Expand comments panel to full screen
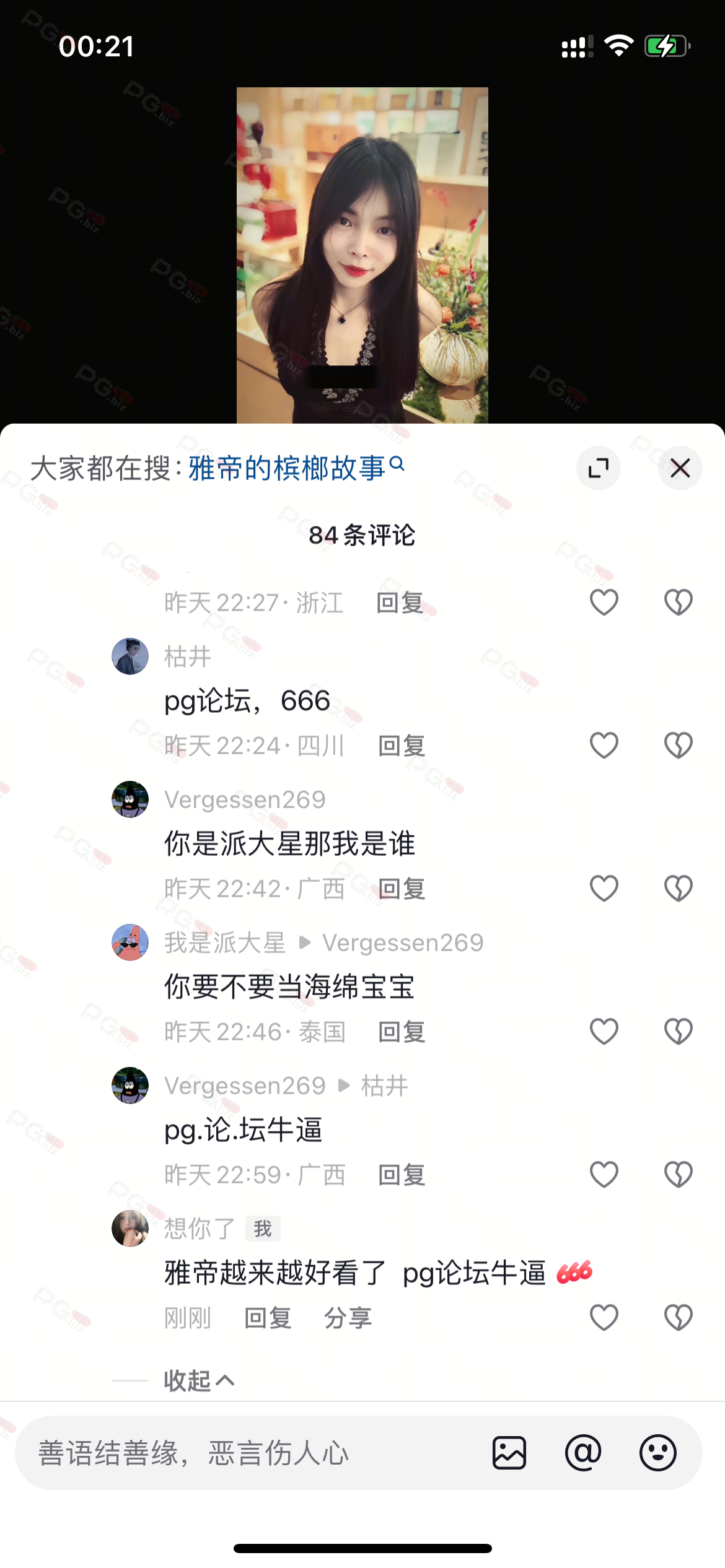Viewport: 725px width, 1568px height. (598, 468)
